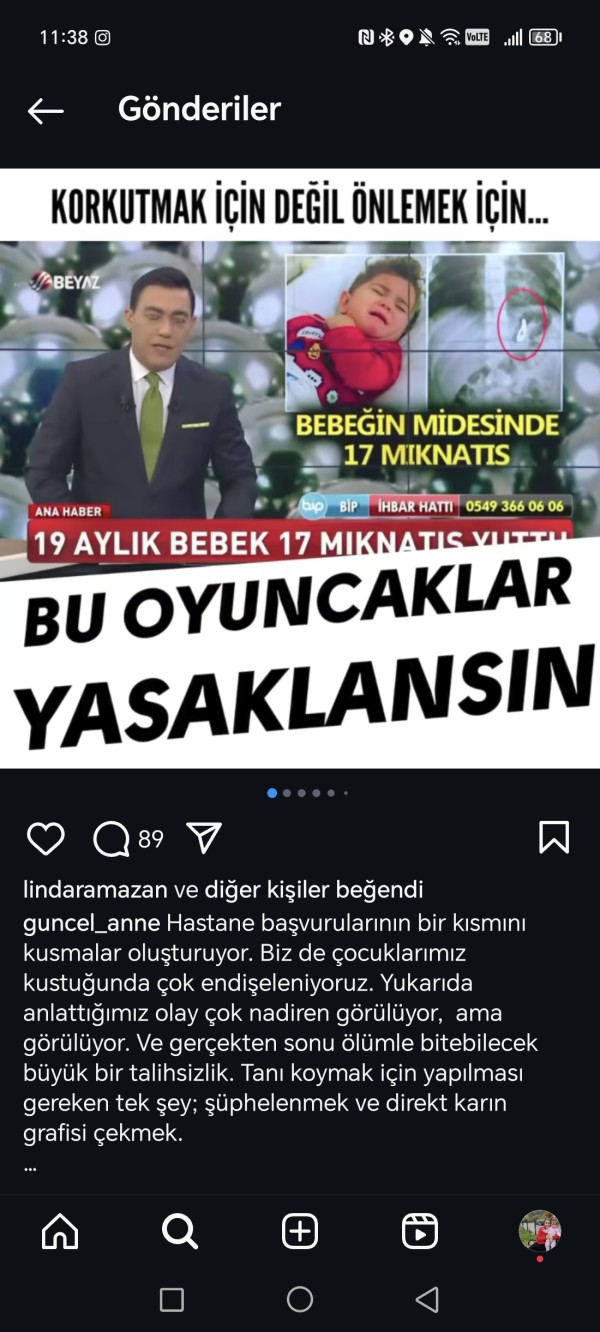
Task: View the other people who liked the post
Action: pyautogui.click(x=313, y=889)
